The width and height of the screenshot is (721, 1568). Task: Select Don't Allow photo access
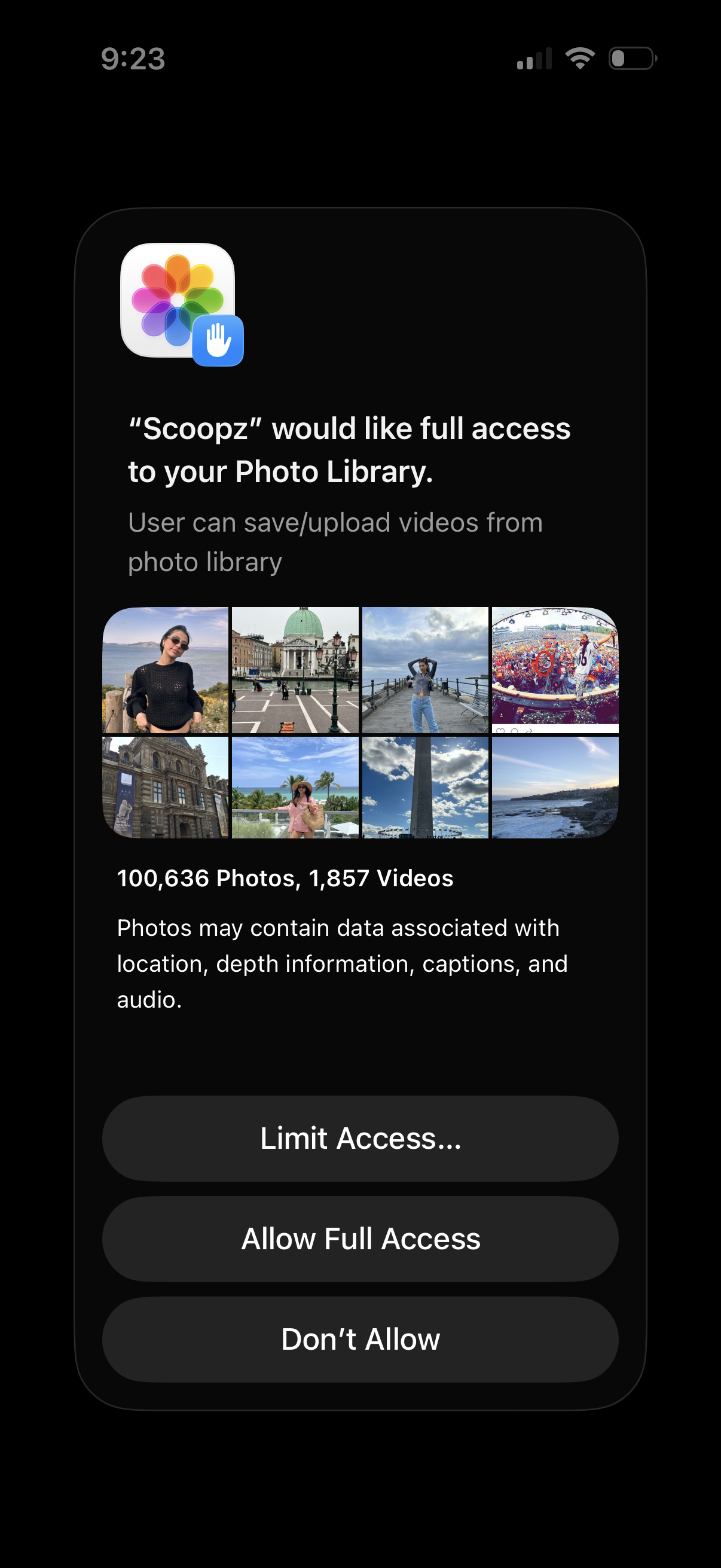click(360, 1339)
